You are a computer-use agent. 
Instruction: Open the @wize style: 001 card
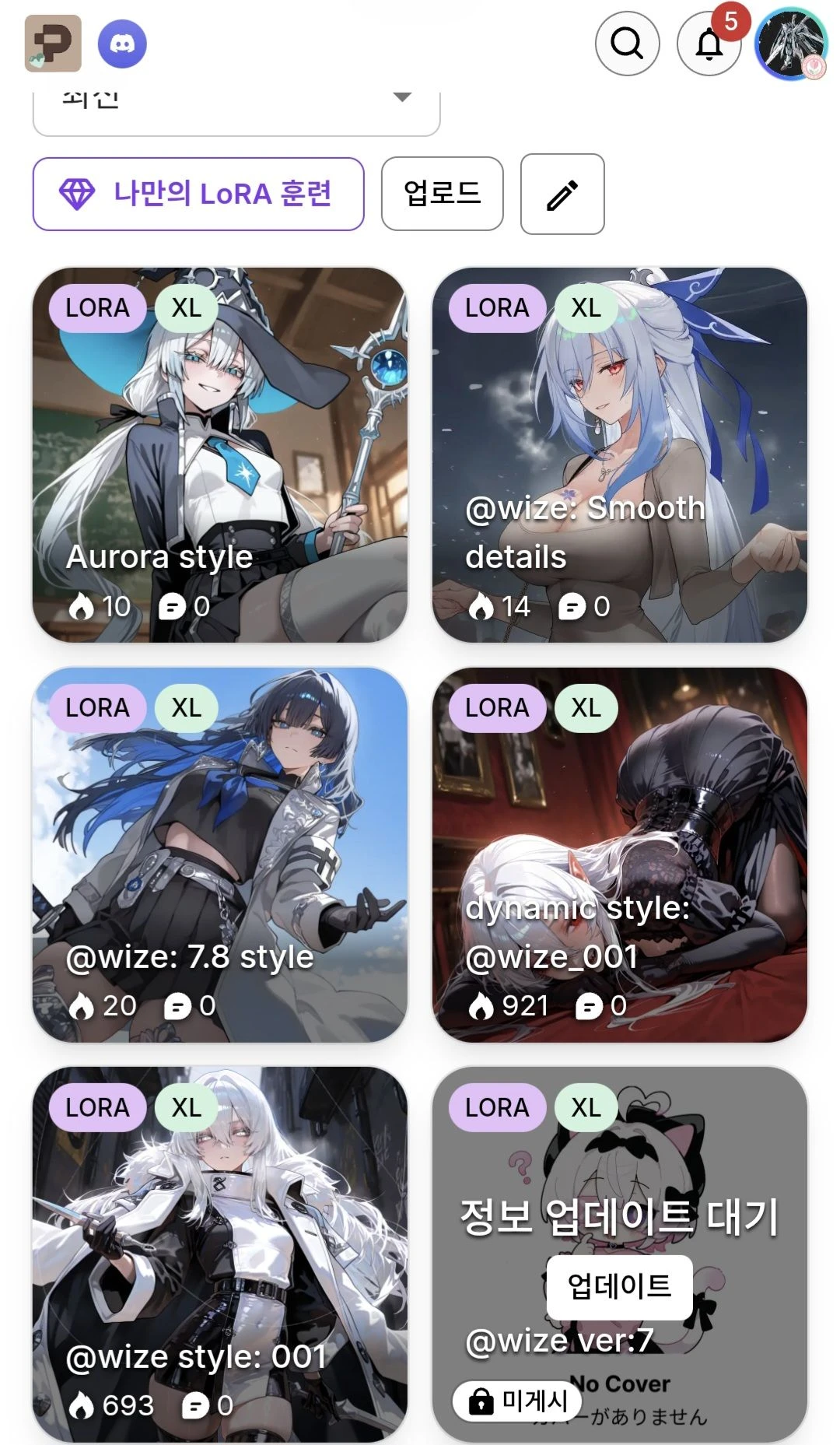219,1253
